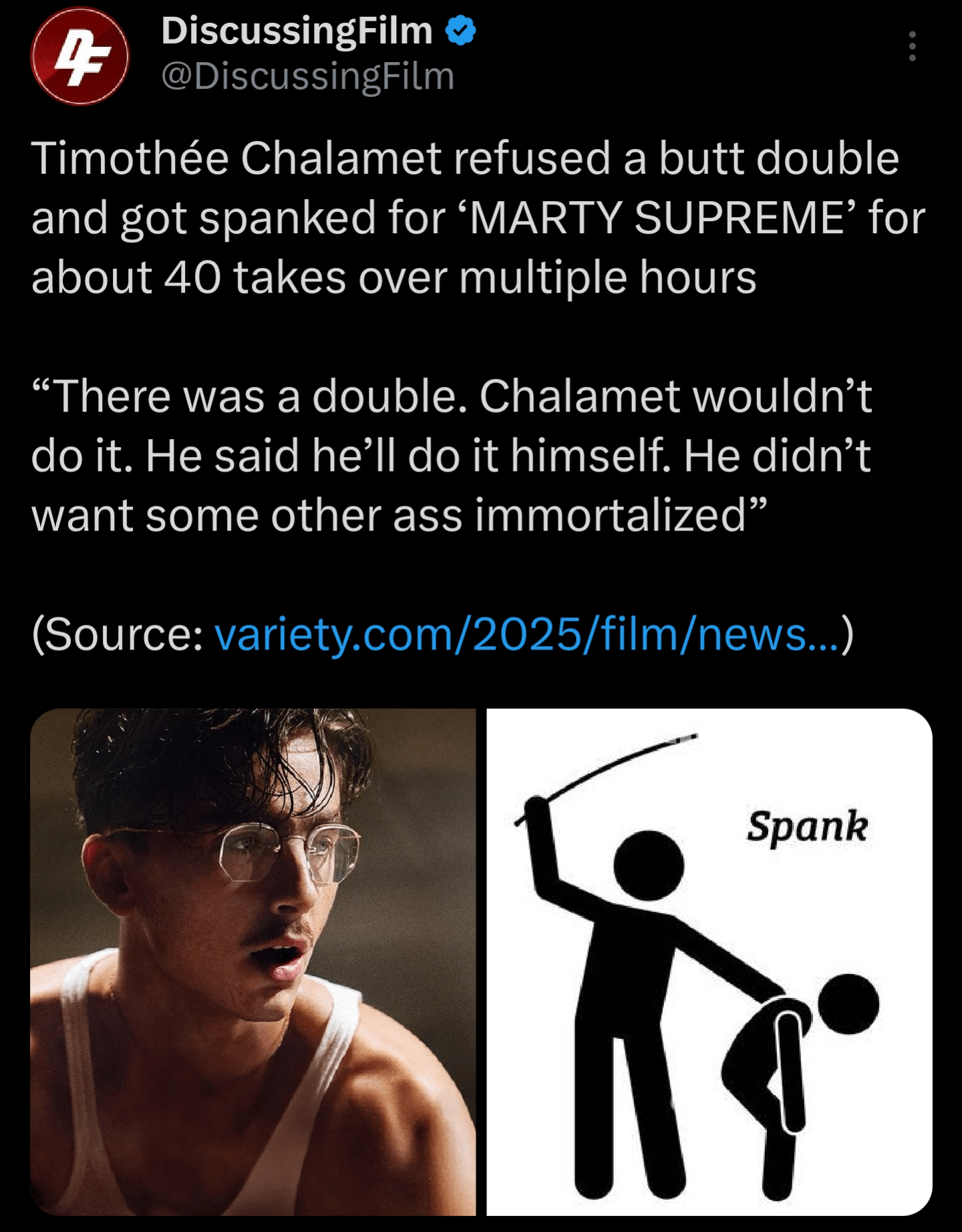Open the variety.com source link
Image resolution: width=962 pixels, height=1232 pixels.
pos(526,633)
